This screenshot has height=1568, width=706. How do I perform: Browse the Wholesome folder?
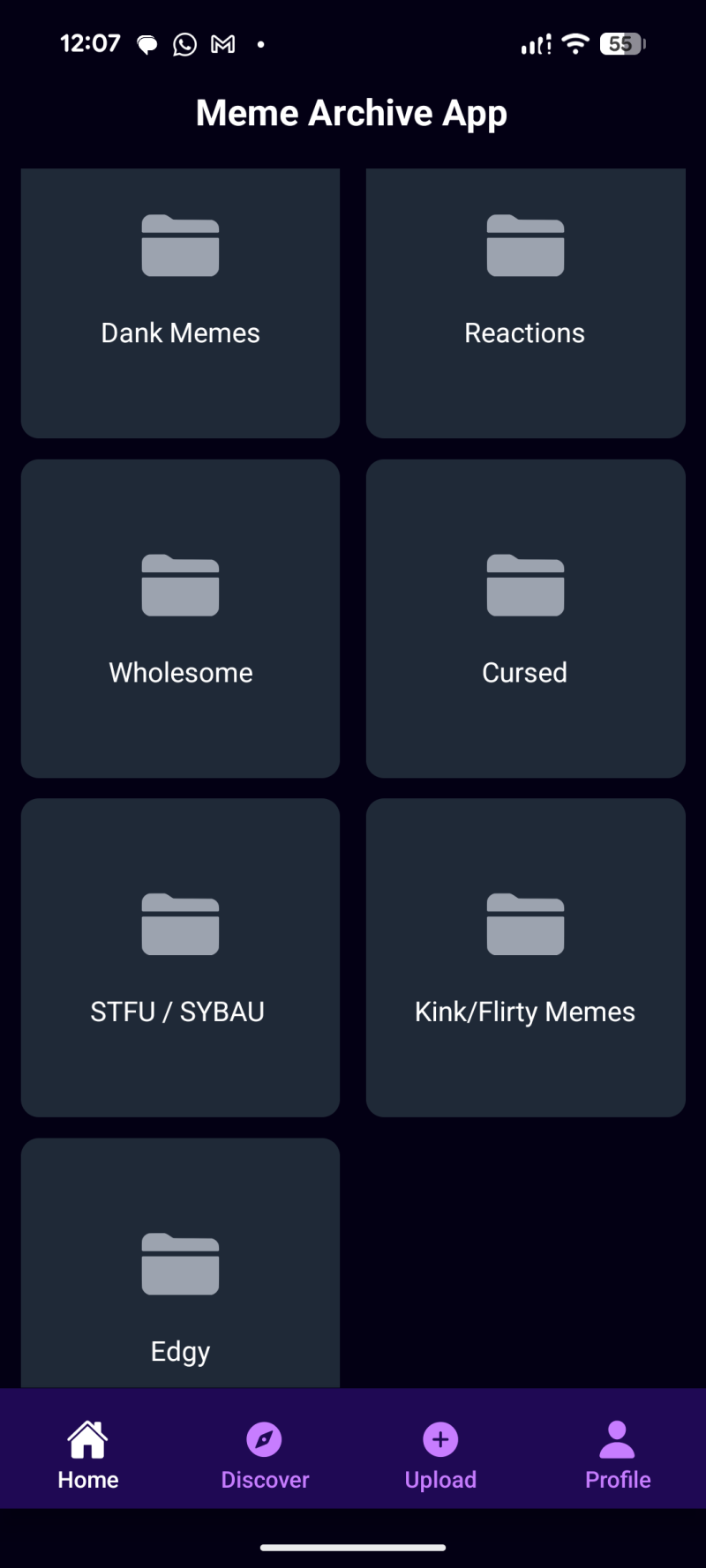[180, 618]
